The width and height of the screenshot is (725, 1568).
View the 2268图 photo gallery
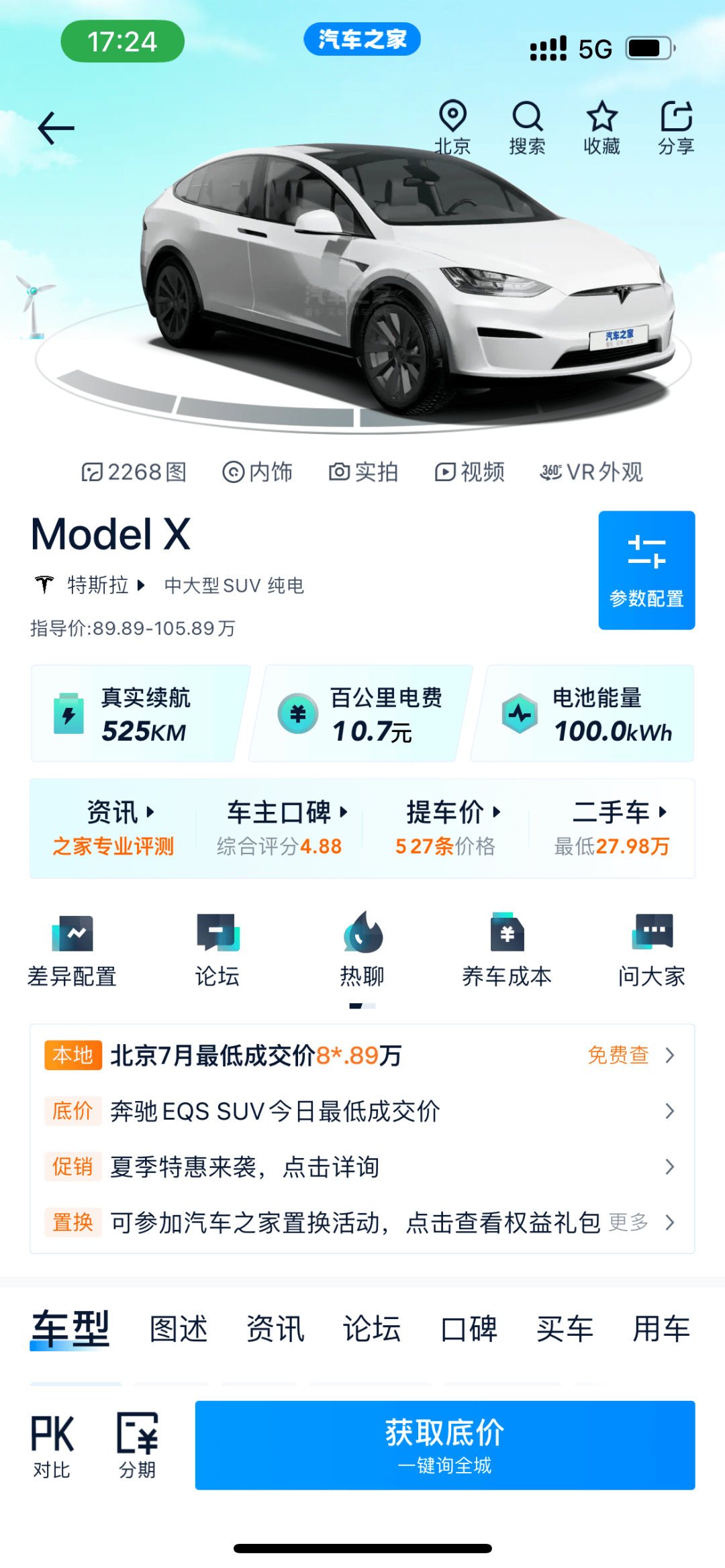tap(134, 472)
